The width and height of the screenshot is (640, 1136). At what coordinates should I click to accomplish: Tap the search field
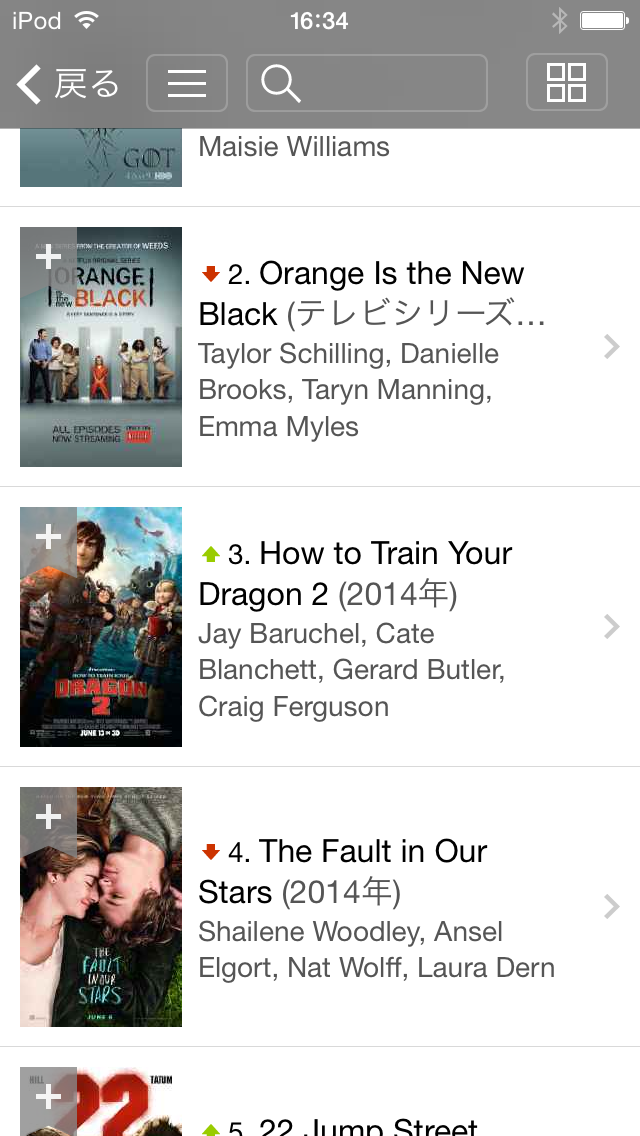pos(367,83)
